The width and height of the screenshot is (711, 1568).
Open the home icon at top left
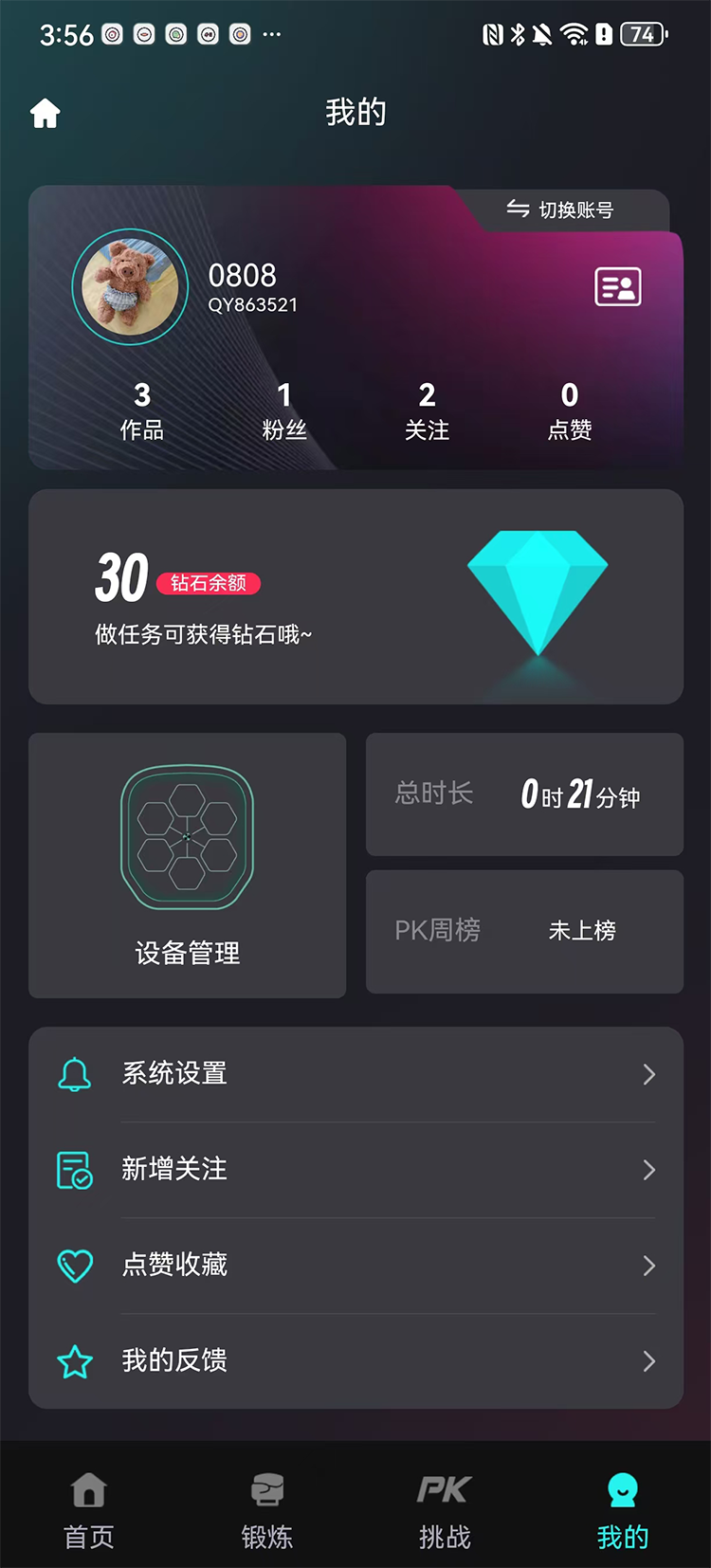[45, 111]
